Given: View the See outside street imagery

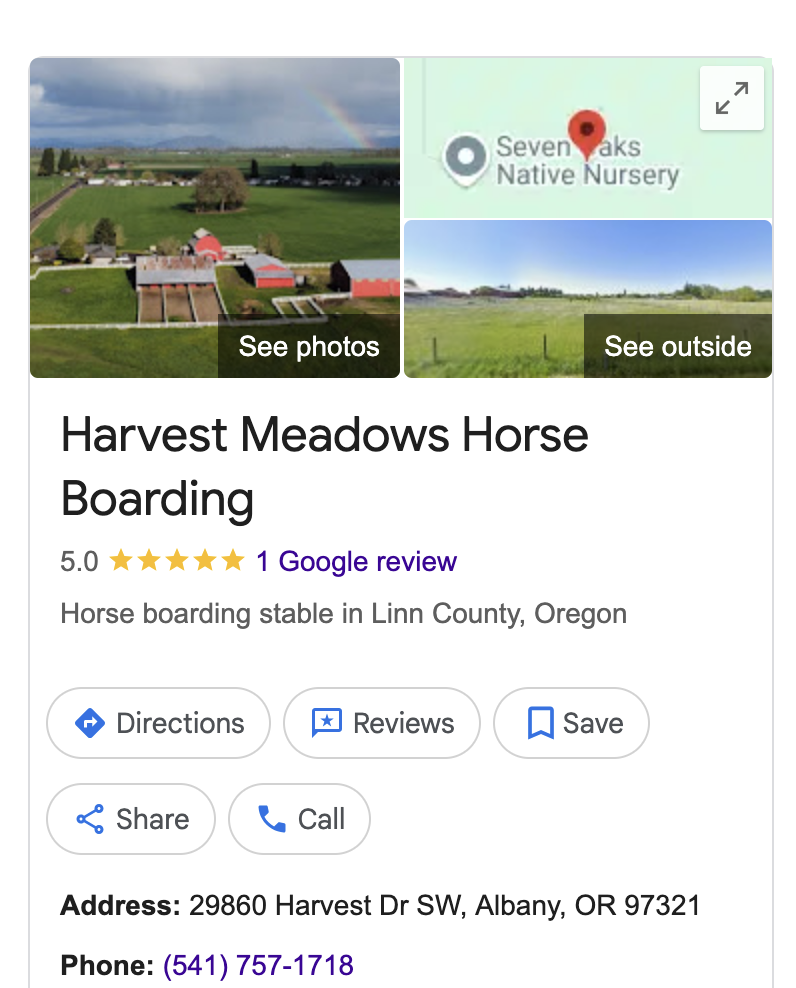Looking at the screenshot, I should (x=677, y=347).
